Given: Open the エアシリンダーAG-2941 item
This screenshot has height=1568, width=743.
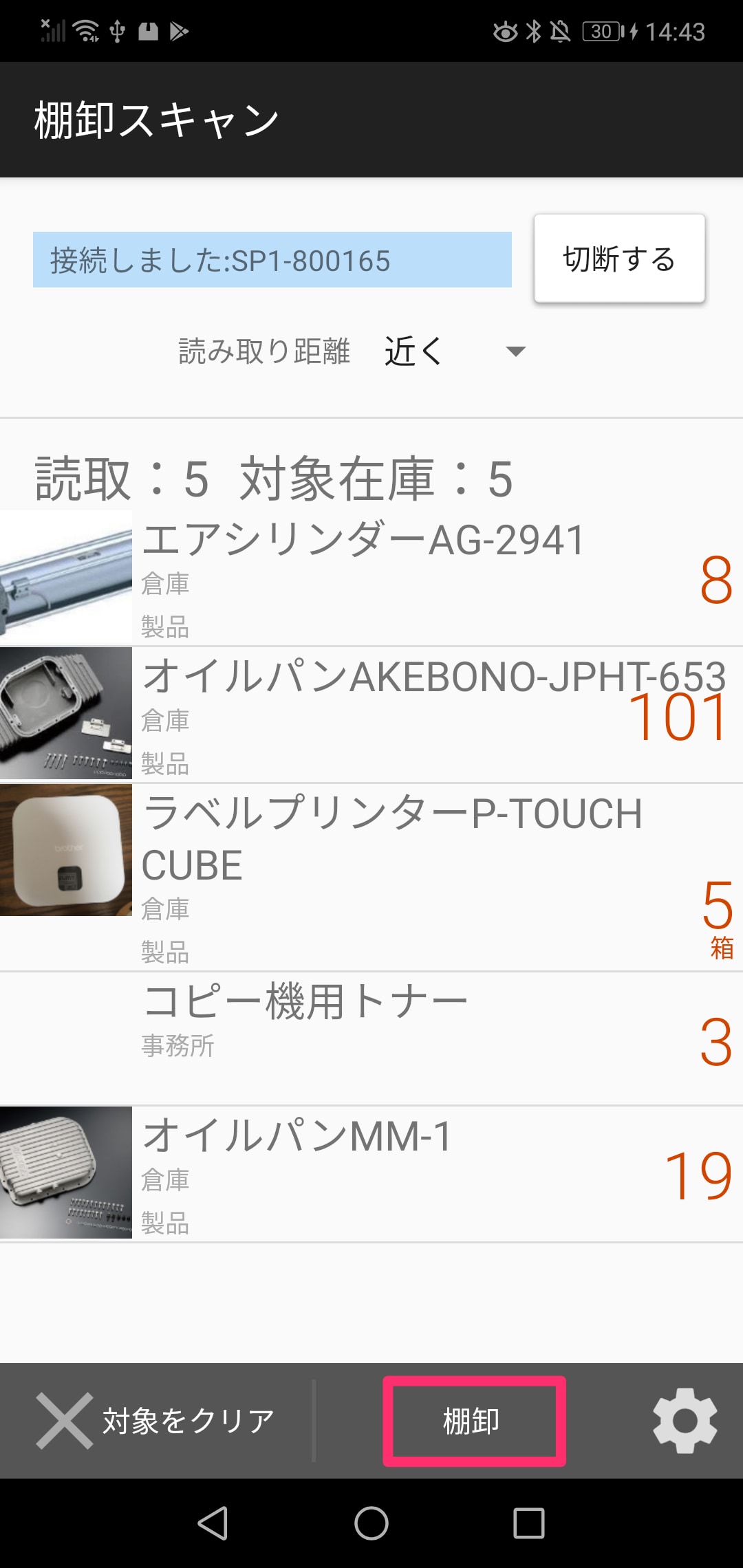Looking at the screenshot, I should pyautogui.click(x=371, y=578).
